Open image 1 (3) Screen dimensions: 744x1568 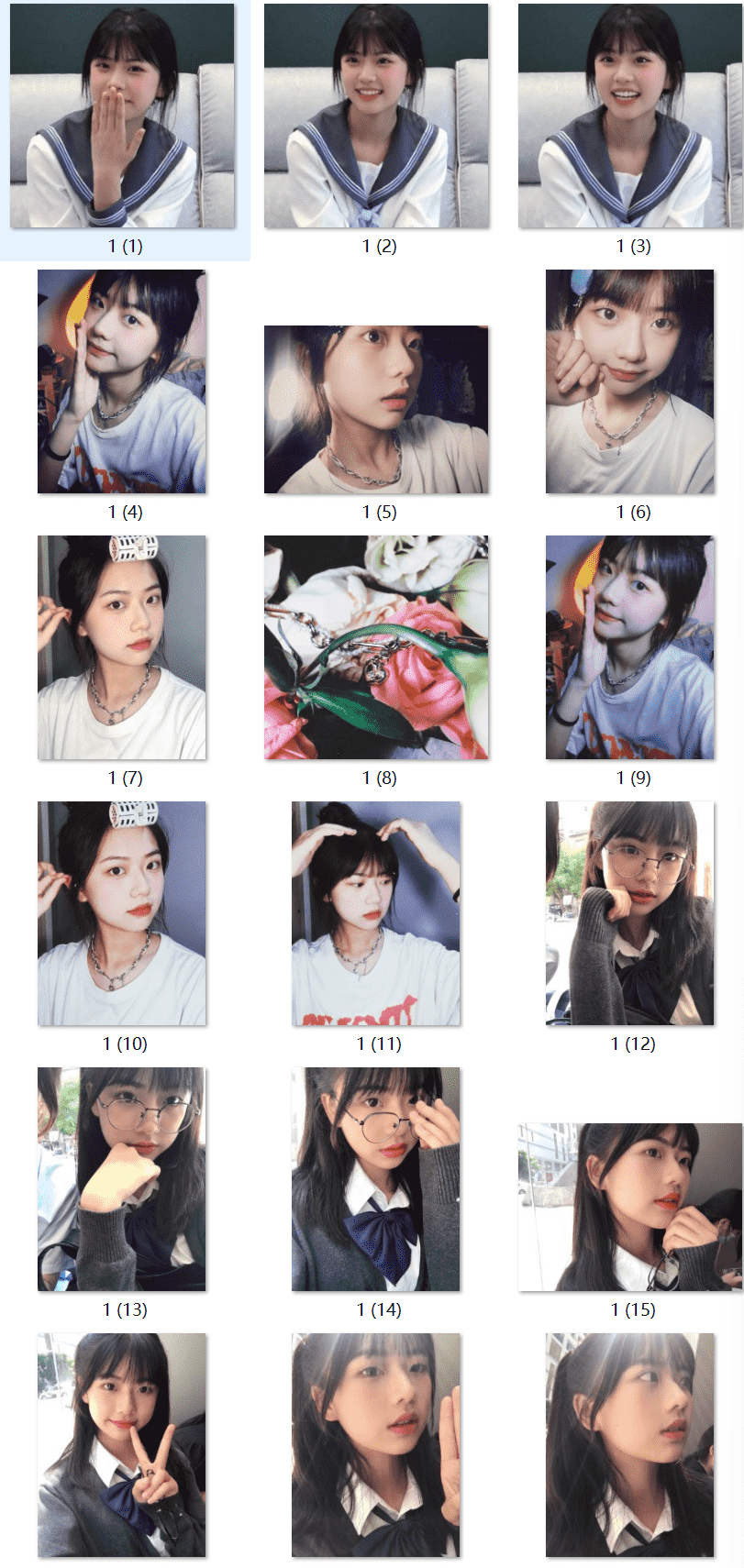click(x=630, y=116)
